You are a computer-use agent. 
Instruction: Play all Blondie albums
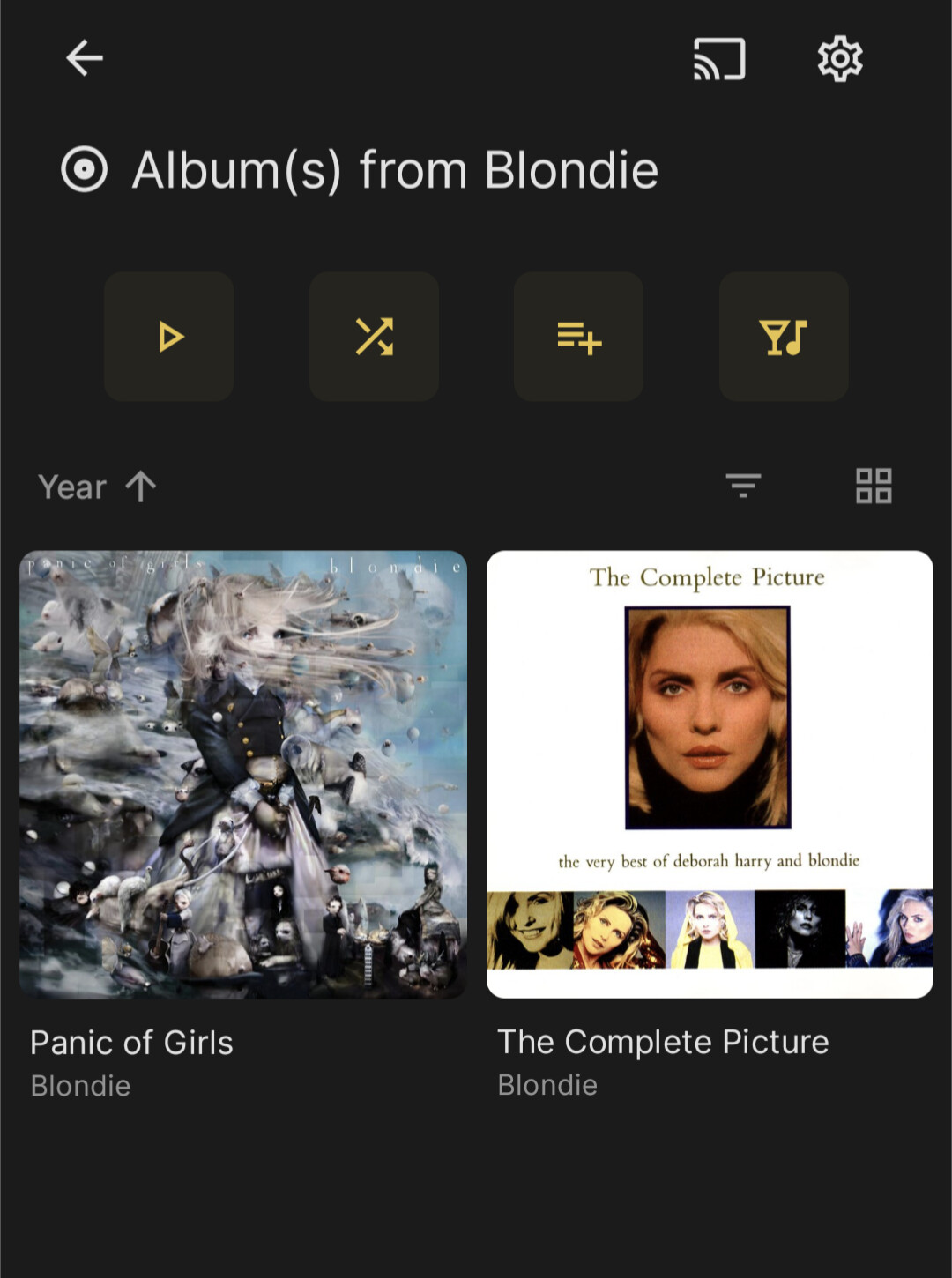[169, 337]
